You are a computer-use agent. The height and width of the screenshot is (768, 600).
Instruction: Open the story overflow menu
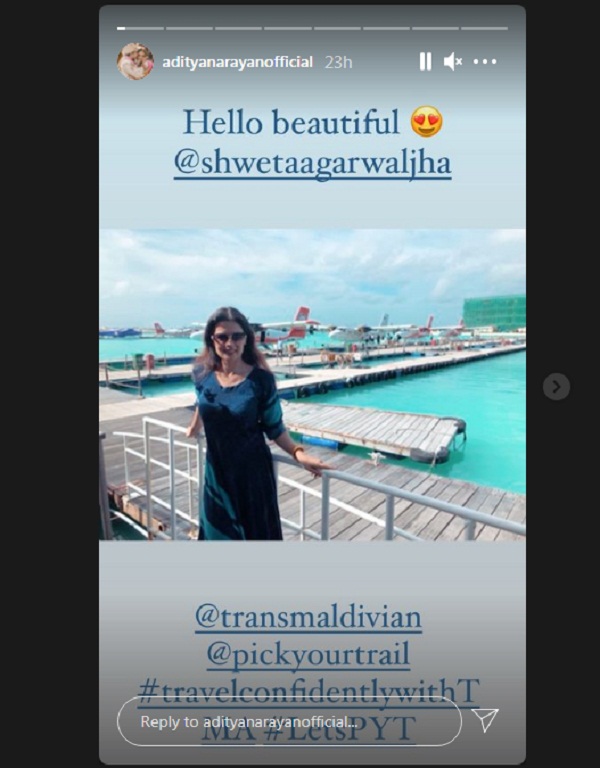point(485,62)
